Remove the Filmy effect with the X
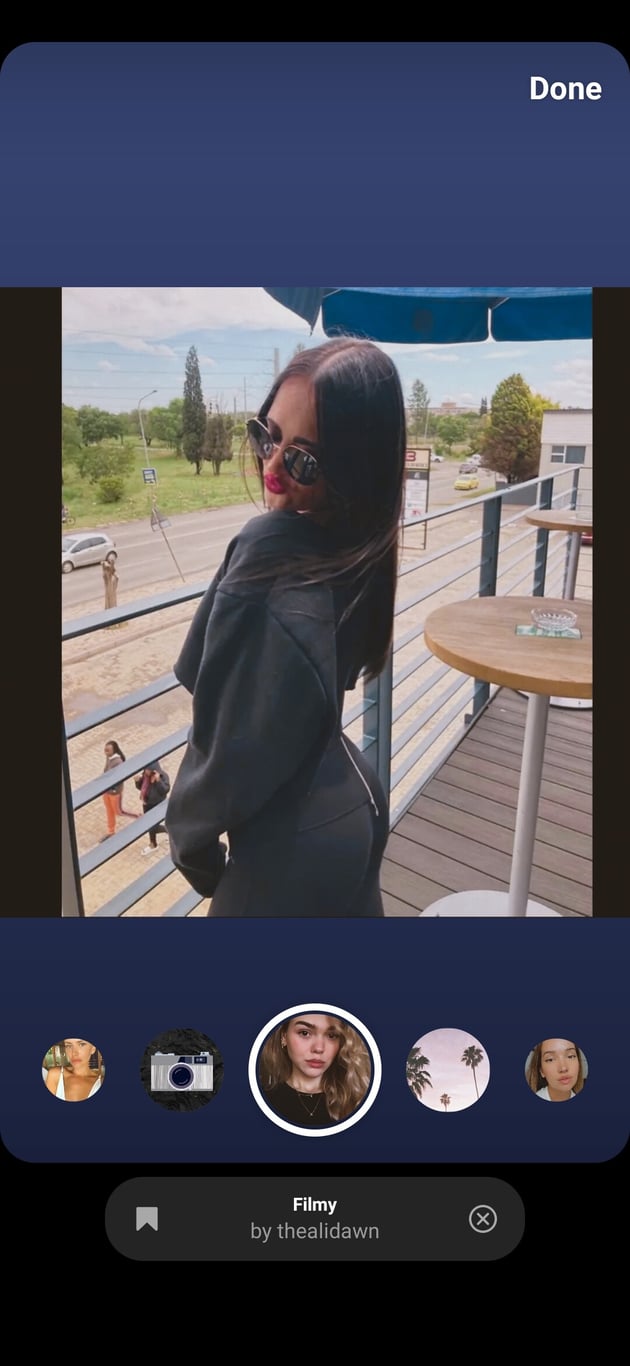This screenshot has width=630, height=1366. click(x=483, y=1218)
